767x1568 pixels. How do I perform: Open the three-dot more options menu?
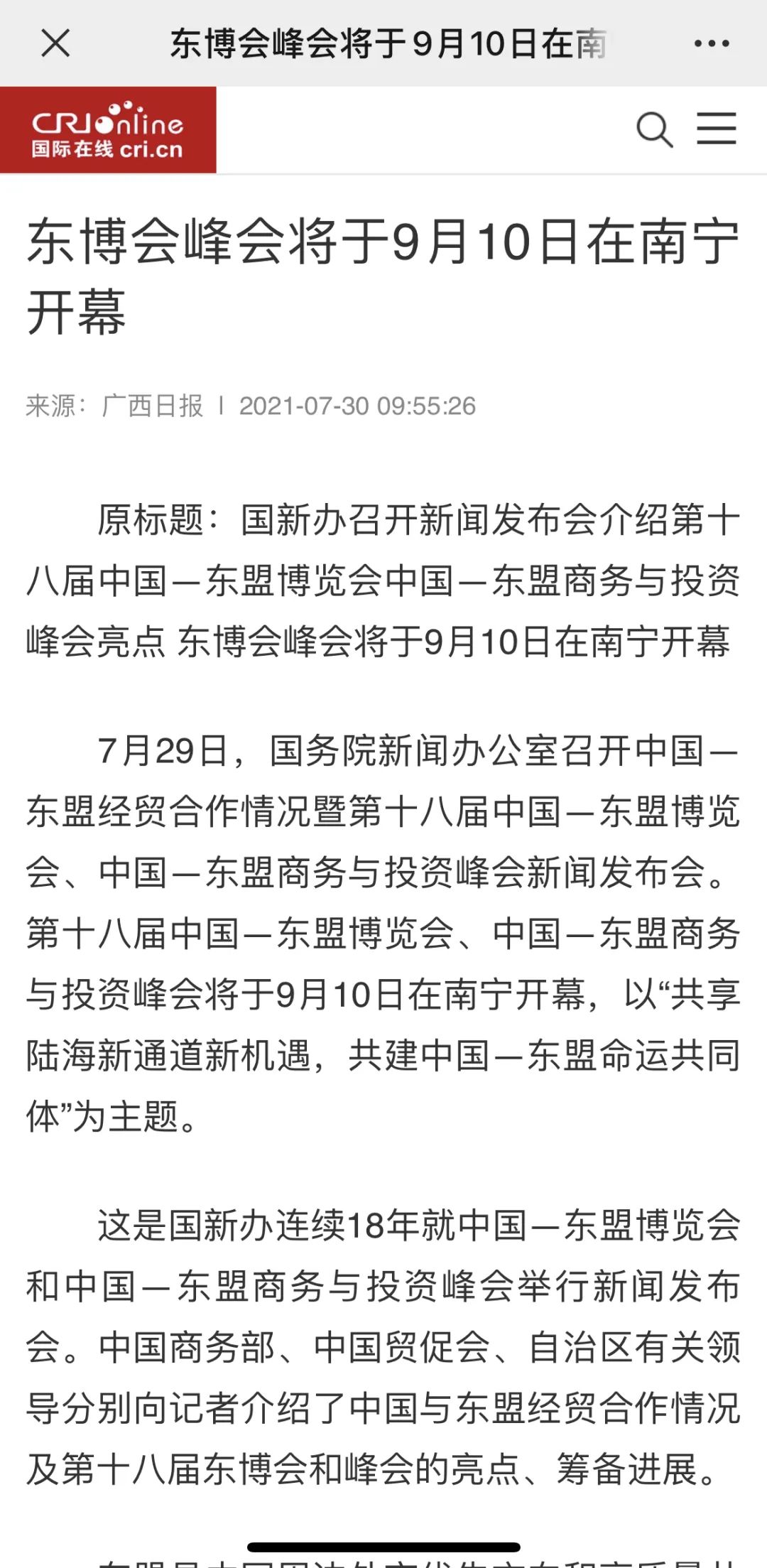pyautogui.click(x=712, y=43)
